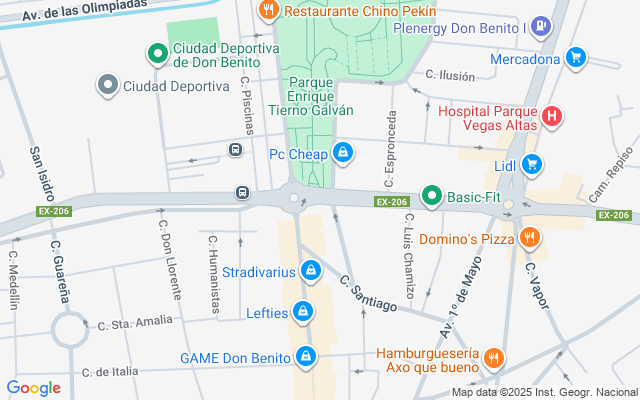Screen dimensions: 640x400
Task: Tap the Mercadona shopping pin
Action: point(575,59)
